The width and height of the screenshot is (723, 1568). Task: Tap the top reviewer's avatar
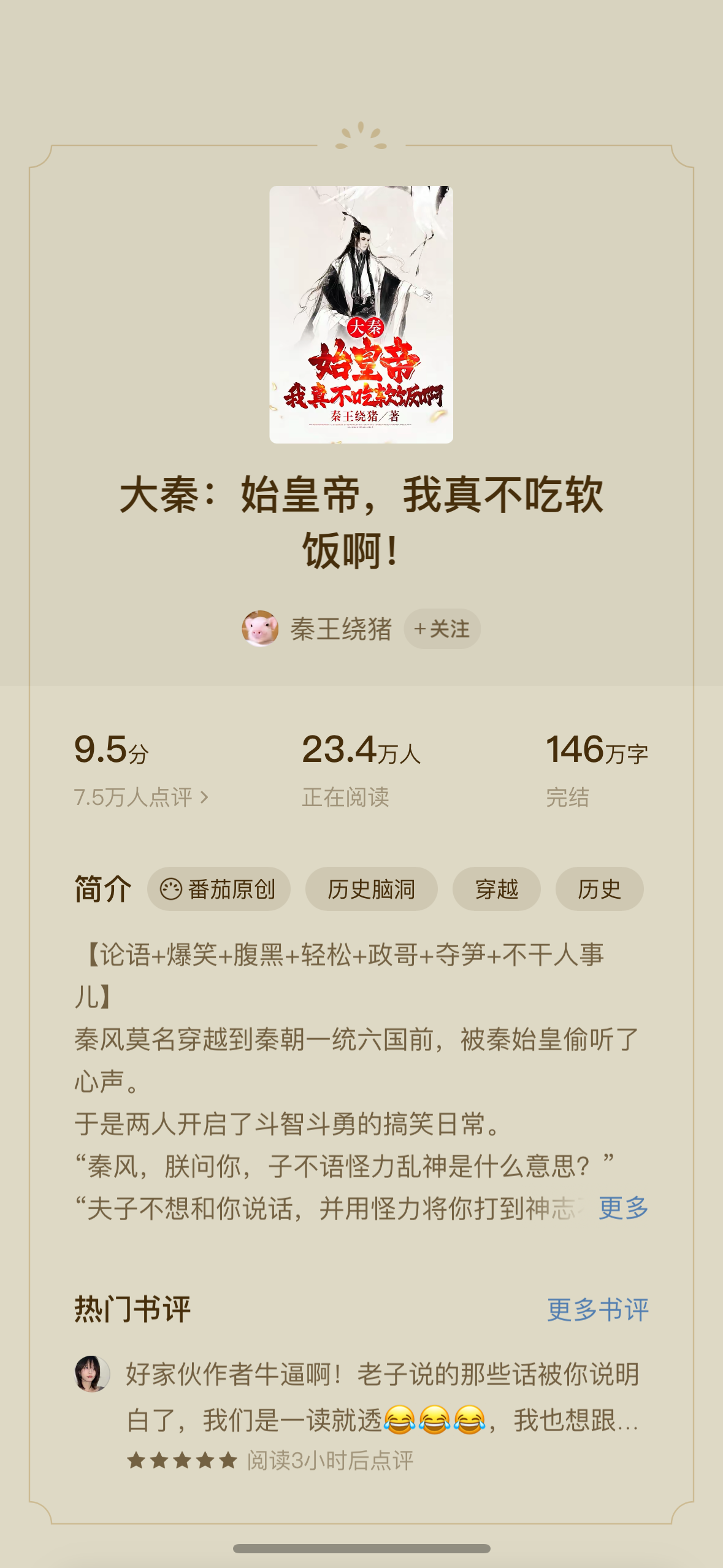[92, 1374]
